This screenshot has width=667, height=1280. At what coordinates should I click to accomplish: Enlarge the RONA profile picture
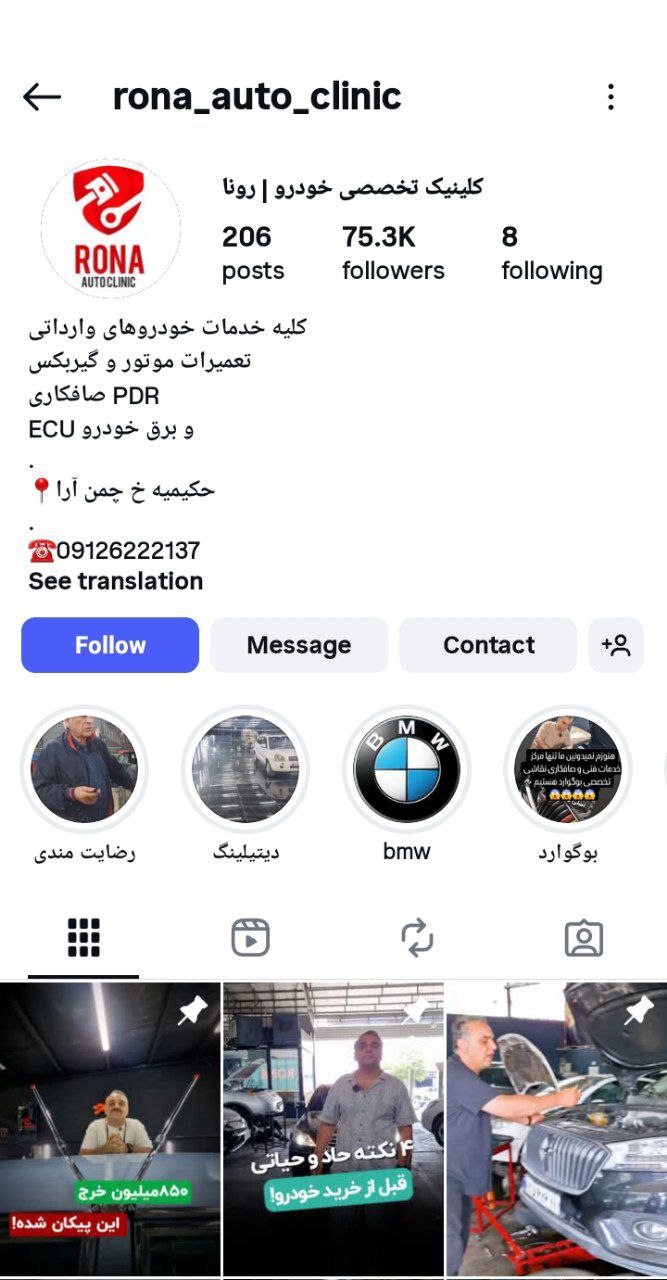click(110, 229)
